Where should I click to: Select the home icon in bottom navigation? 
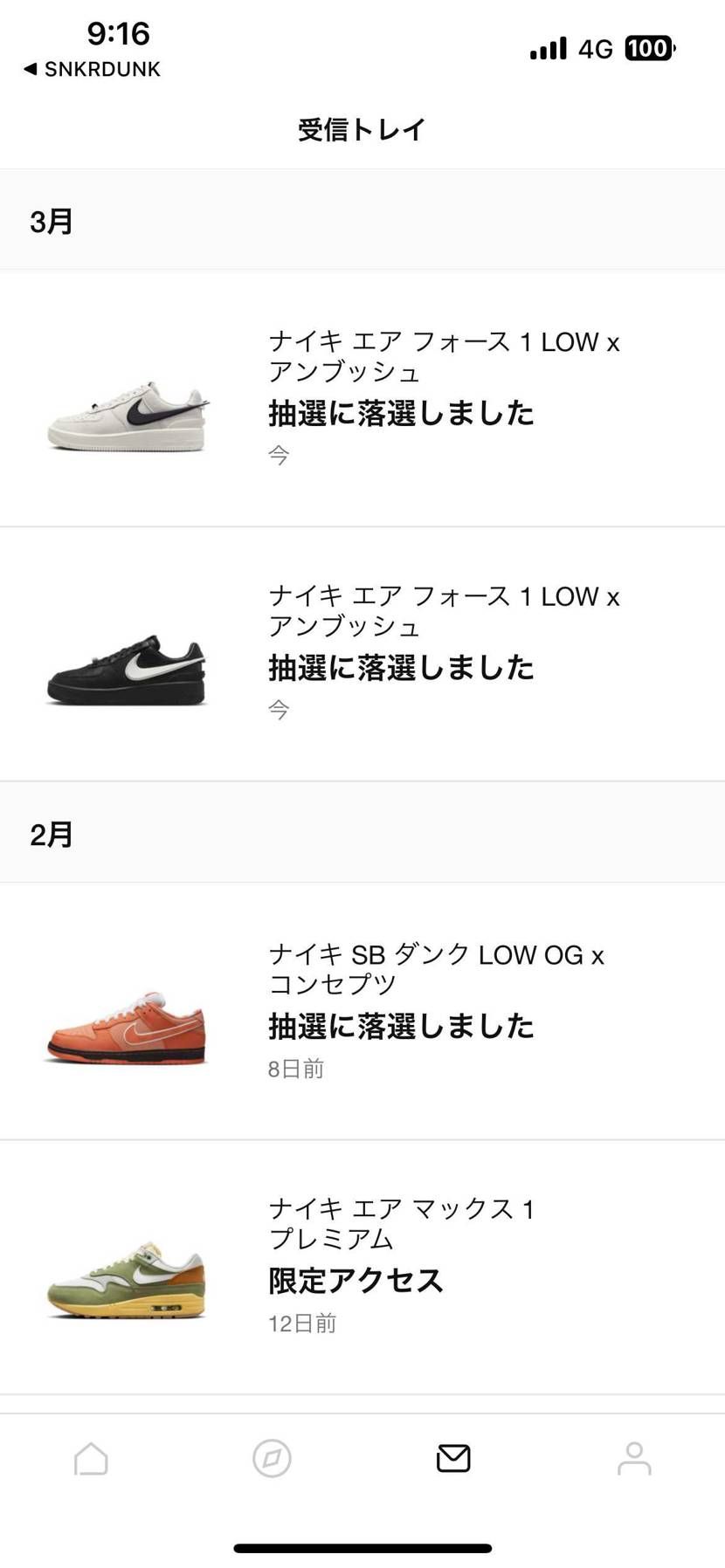click(90, 1458)
